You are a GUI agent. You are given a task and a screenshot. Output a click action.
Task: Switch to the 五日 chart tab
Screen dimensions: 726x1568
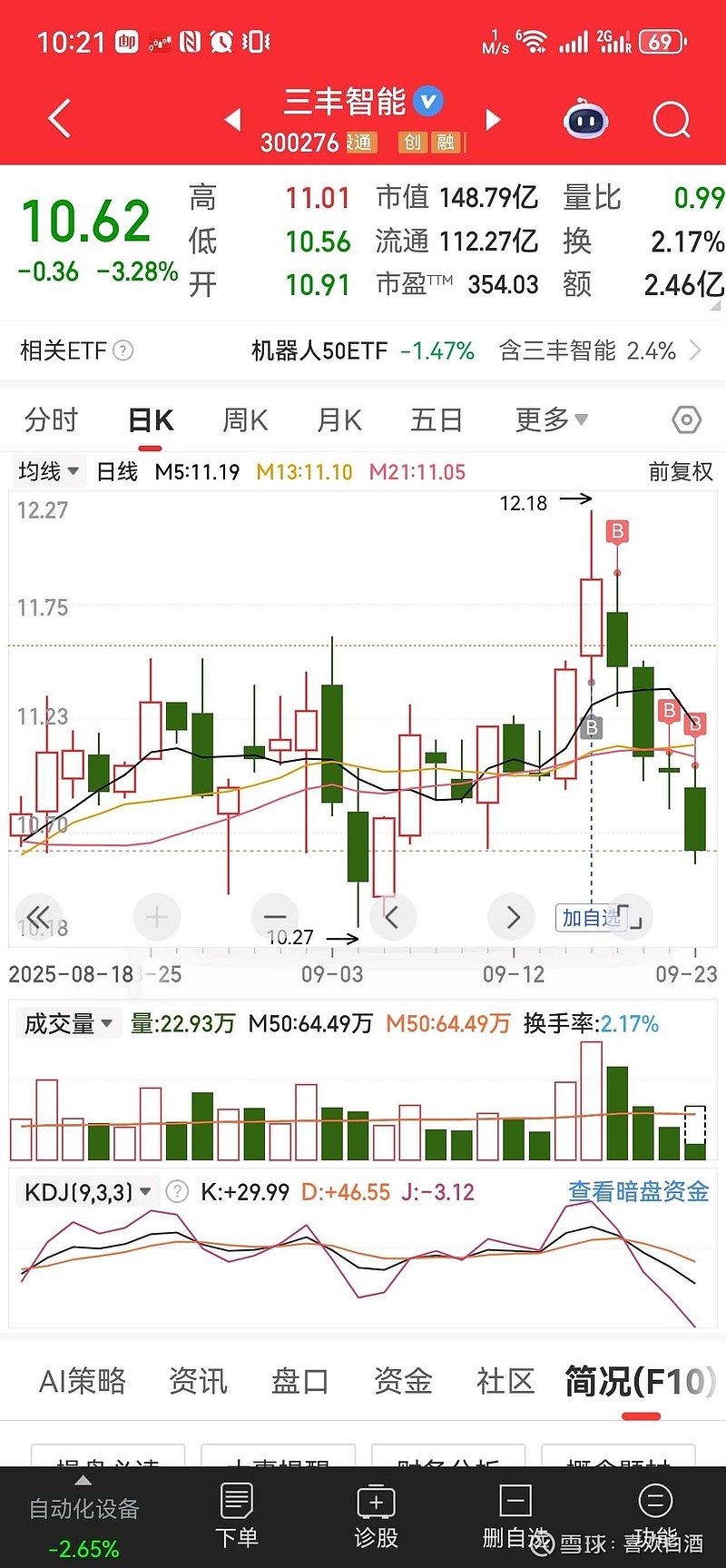tap(437, 419)
